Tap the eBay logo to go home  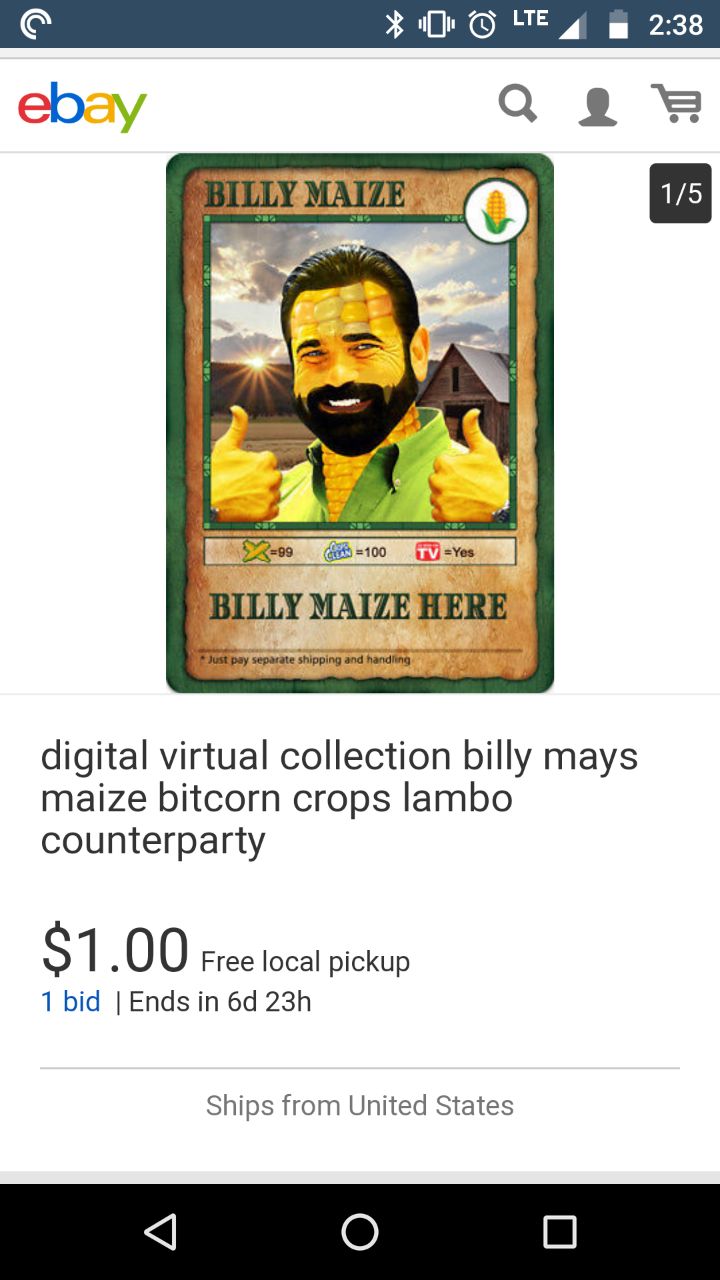tap(82, 106)
